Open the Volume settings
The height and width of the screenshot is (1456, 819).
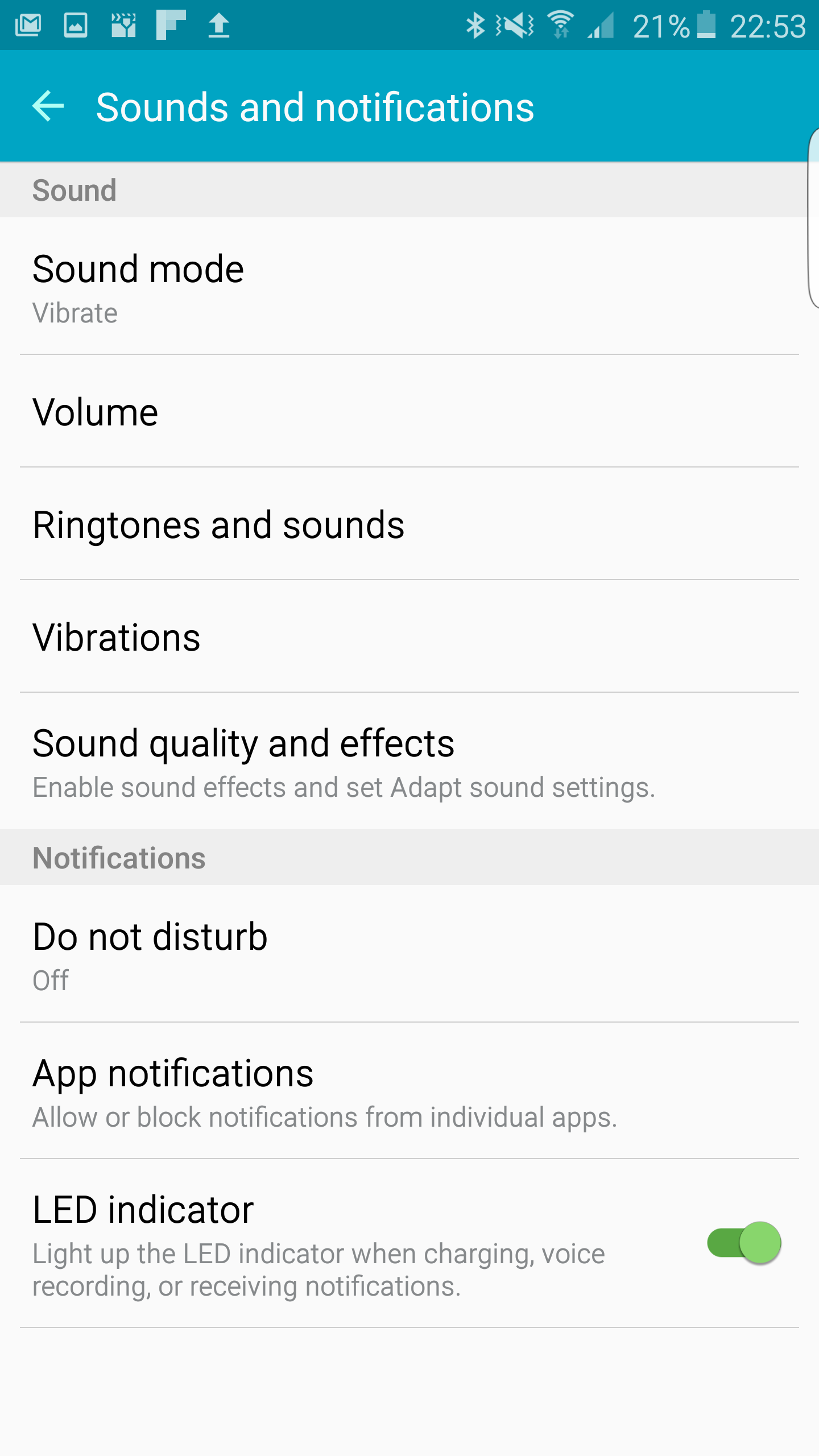click(409, 411)
